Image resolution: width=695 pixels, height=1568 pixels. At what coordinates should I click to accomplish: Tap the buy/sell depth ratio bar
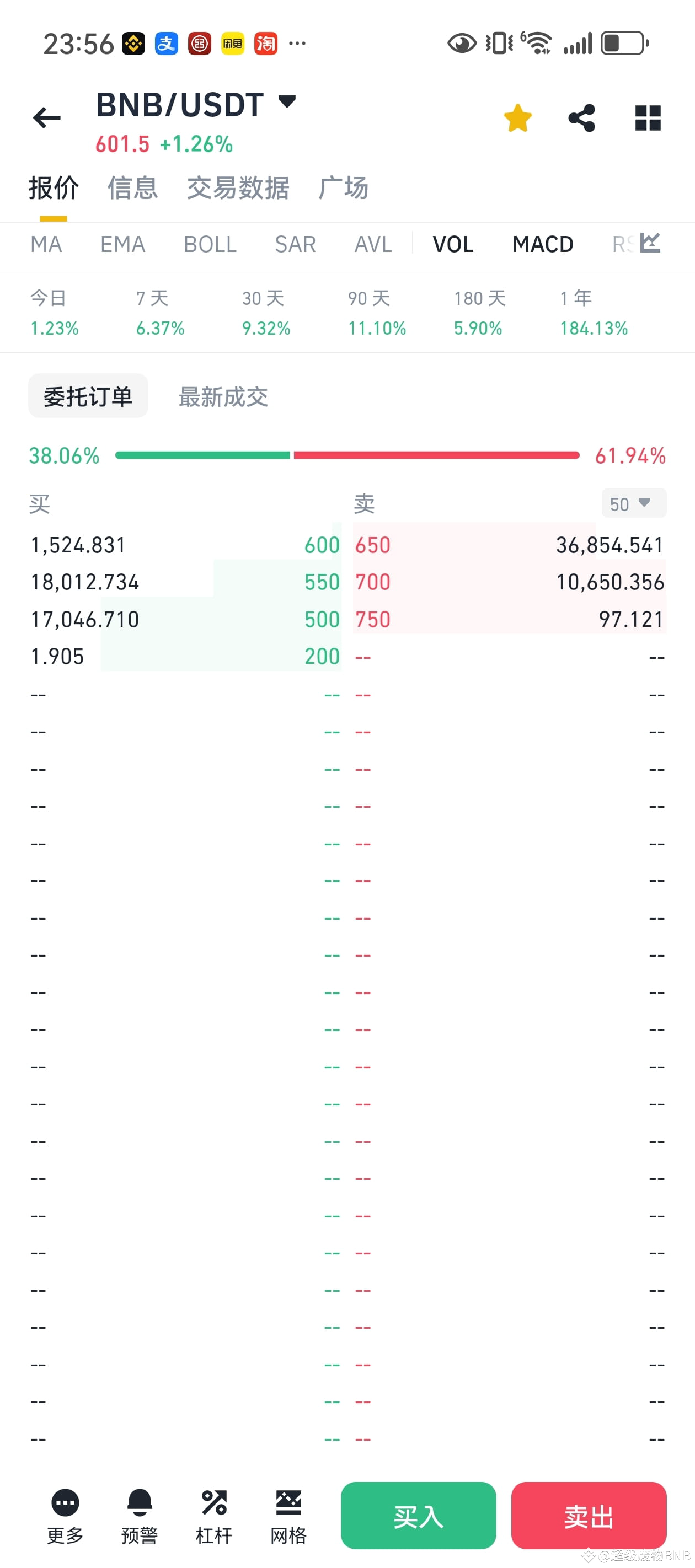pyautogui.click(x=346, y=455)
